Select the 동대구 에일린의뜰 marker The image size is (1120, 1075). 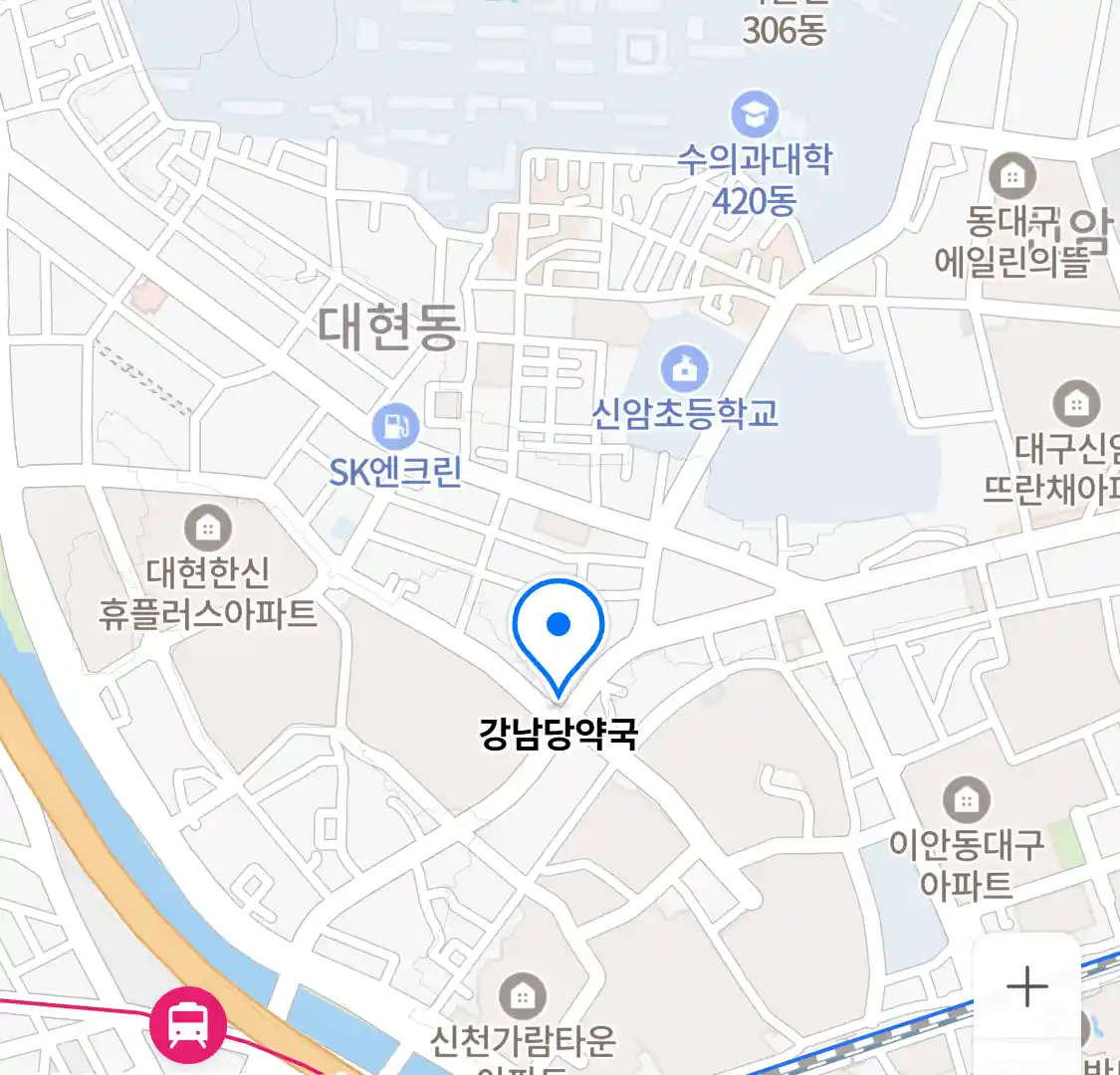1012,177
